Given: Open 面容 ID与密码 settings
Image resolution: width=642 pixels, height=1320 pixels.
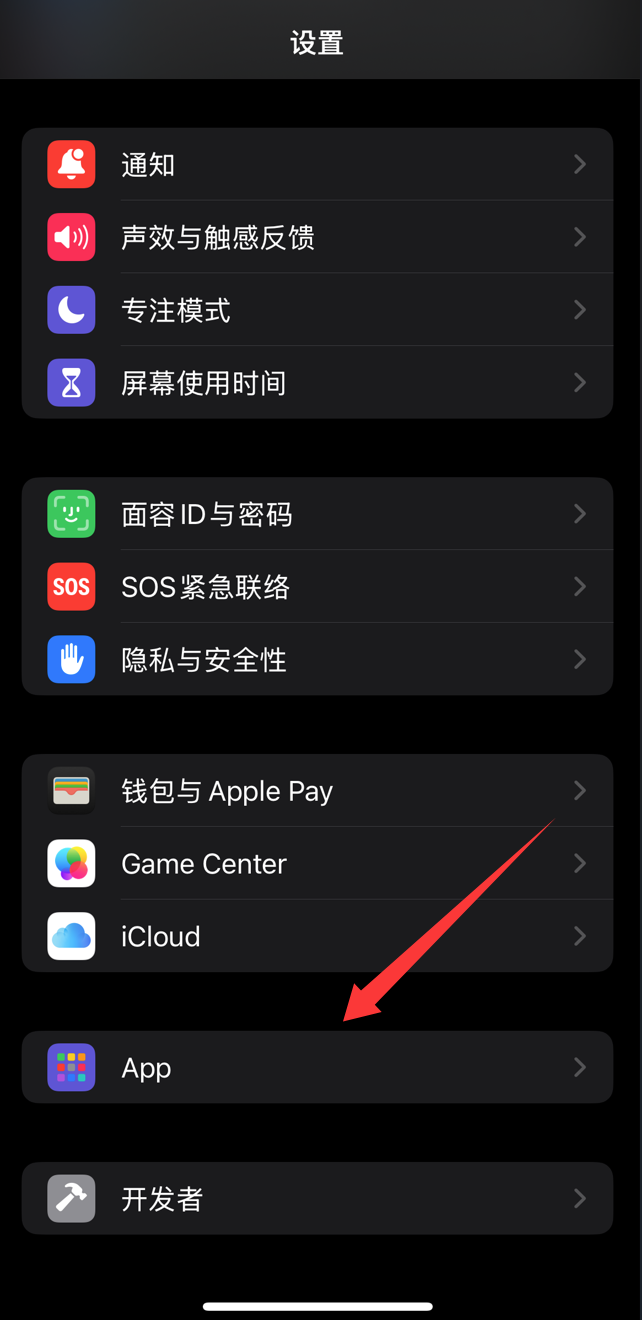Looking at the screenshot, I should click(x=317, y=514).
